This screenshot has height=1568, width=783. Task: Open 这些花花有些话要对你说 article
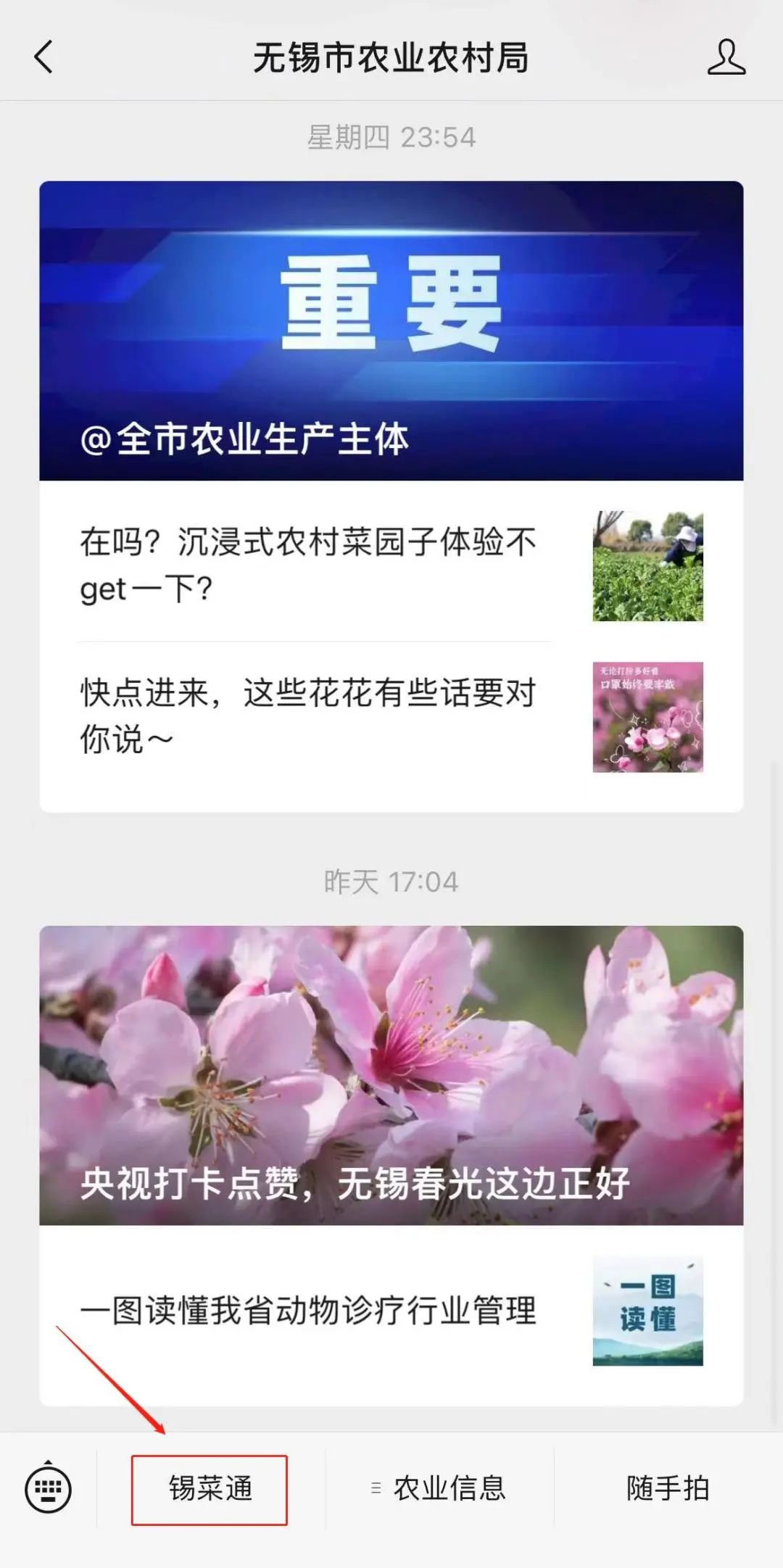coord(308,716)
